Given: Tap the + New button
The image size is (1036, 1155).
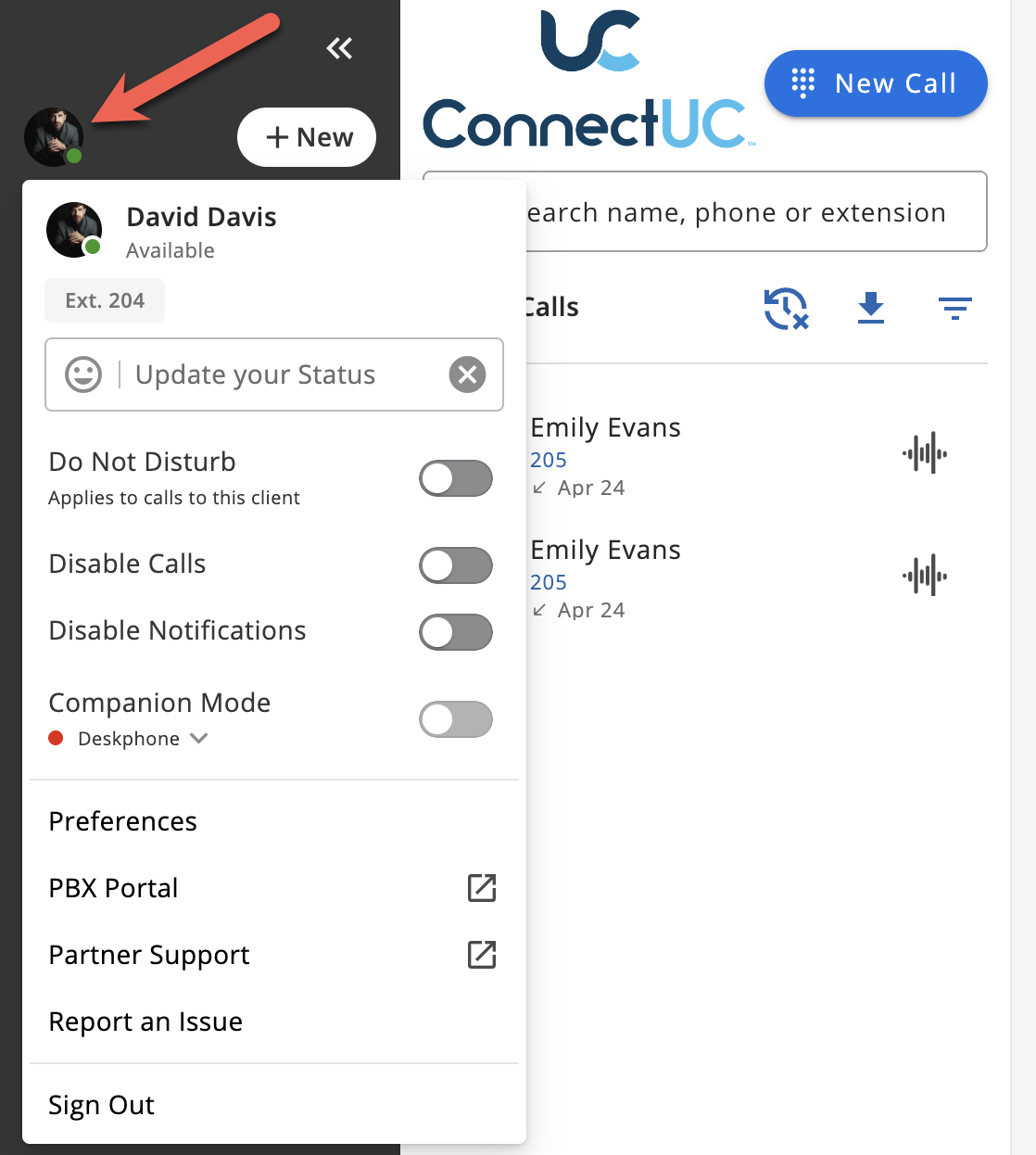Looking at the screenshot, I should [307, 137].
